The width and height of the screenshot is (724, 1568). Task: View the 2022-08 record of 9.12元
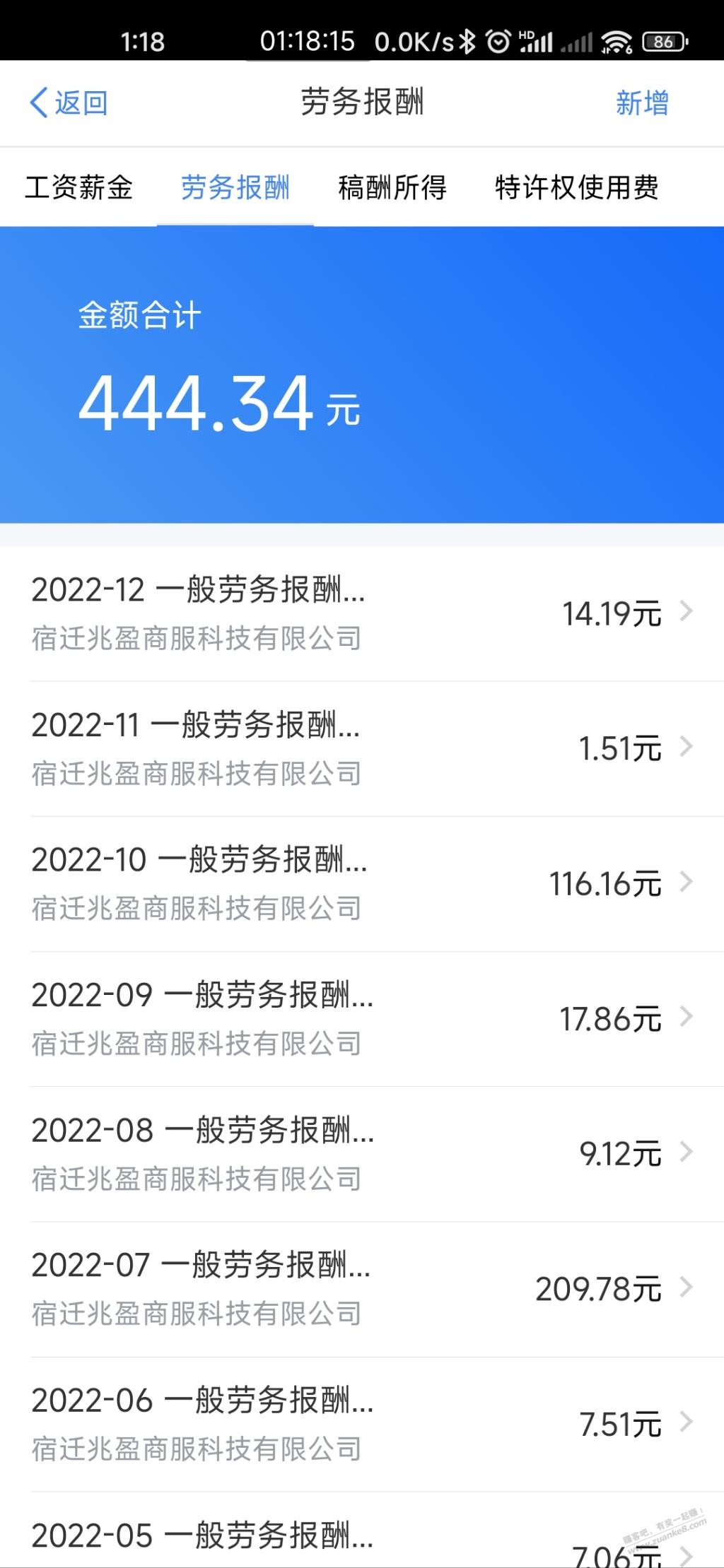(362, 1154)
